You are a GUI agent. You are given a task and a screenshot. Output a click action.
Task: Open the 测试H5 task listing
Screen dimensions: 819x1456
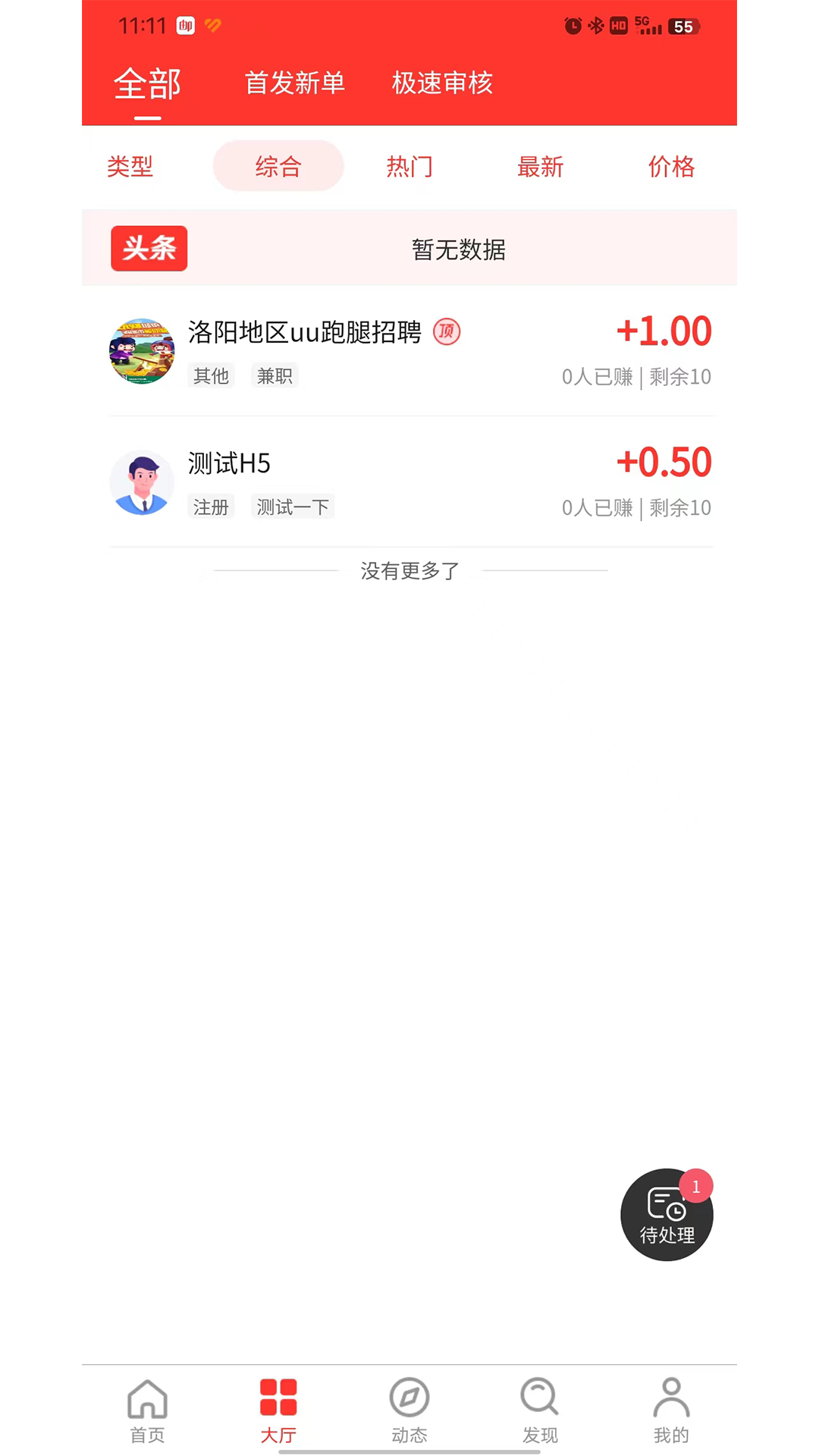(229, 463)
